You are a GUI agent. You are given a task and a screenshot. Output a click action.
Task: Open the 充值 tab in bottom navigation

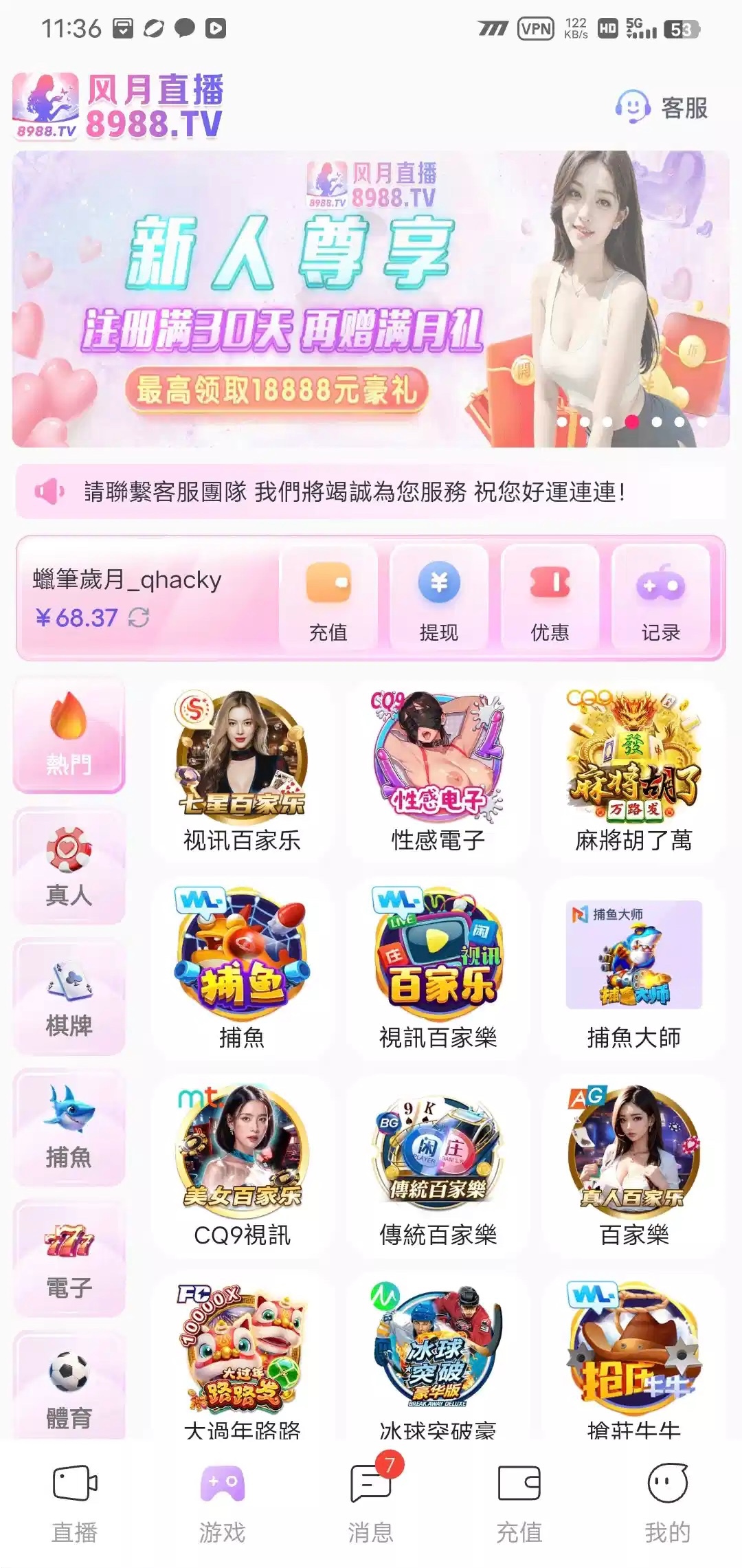pos(519,1502)
